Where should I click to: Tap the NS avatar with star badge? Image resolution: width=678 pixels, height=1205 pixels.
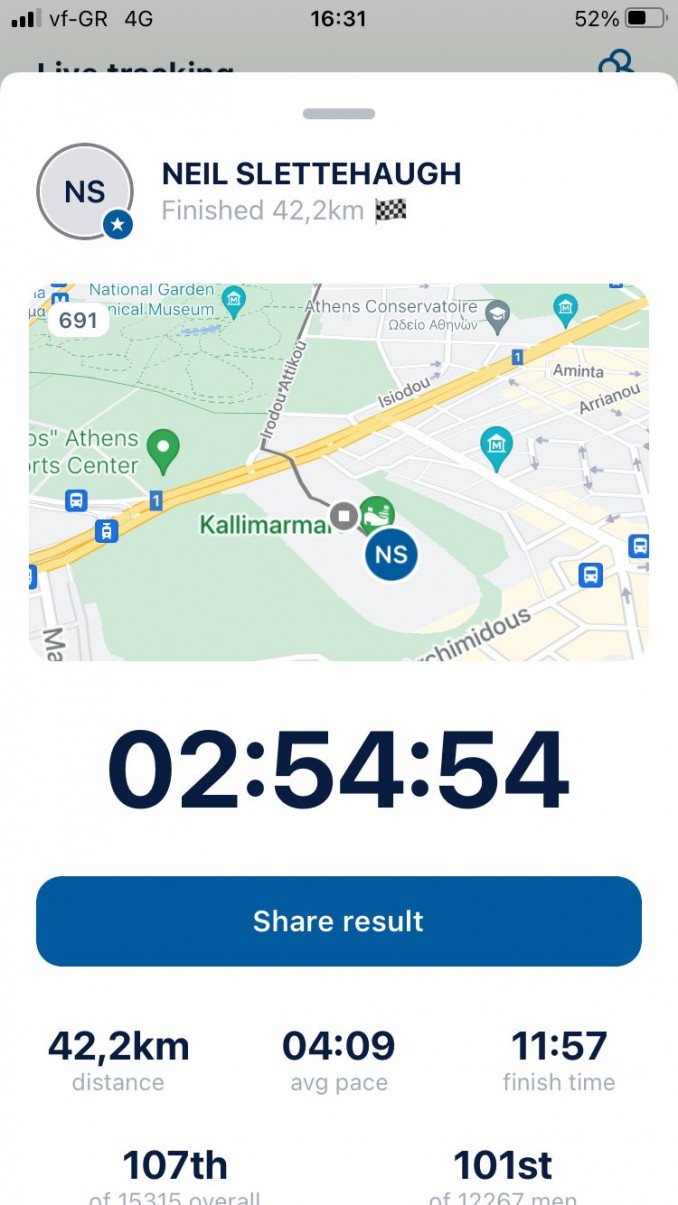pos(85,192)
